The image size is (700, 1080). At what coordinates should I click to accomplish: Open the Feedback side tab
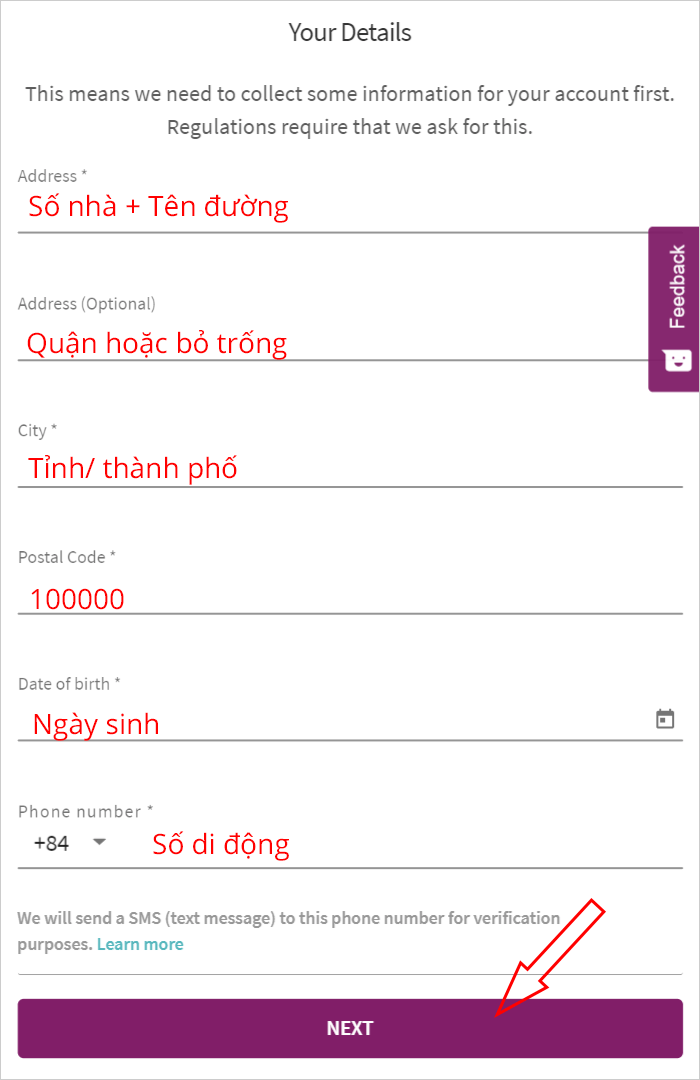click(x=674, y=308)
